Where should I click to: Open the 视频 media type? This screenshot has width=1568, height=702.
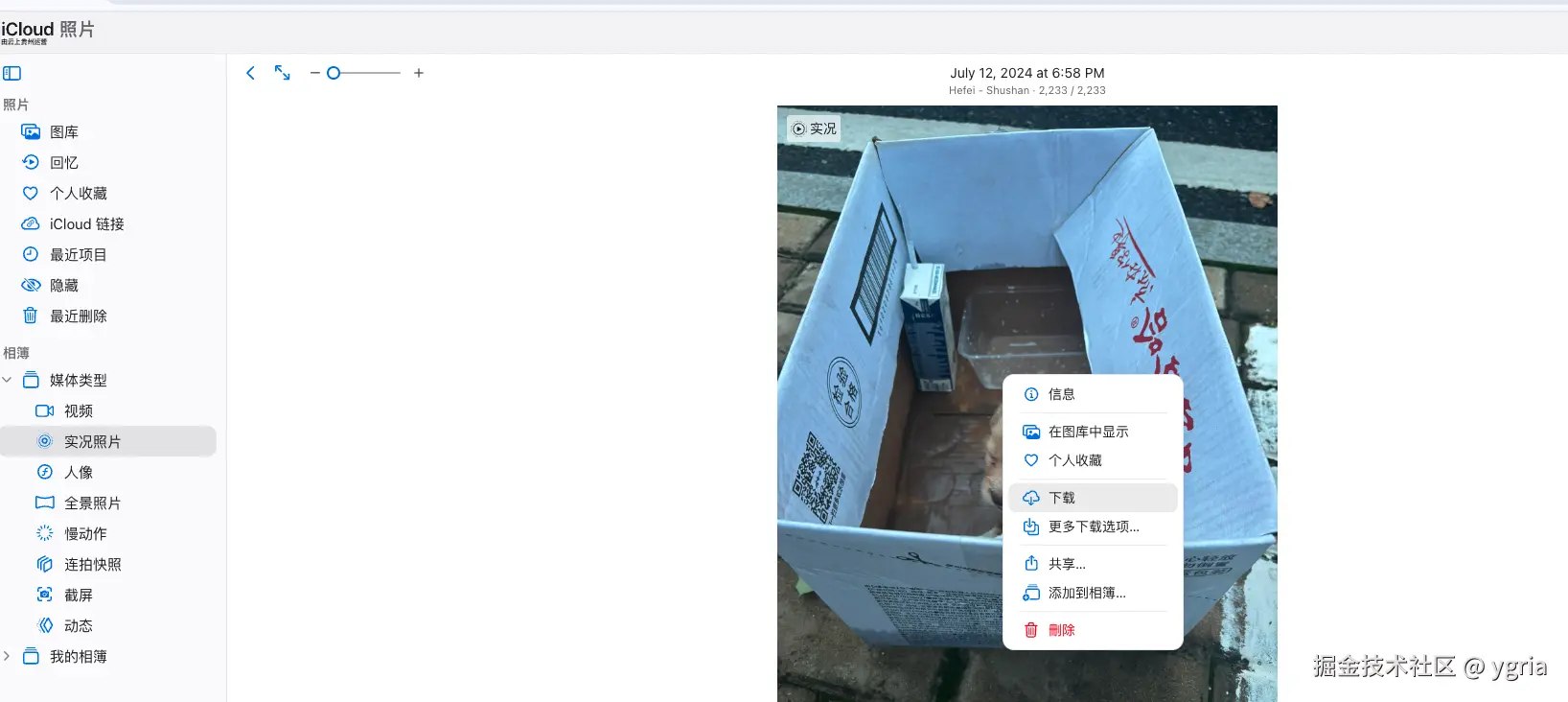[78, 411]
